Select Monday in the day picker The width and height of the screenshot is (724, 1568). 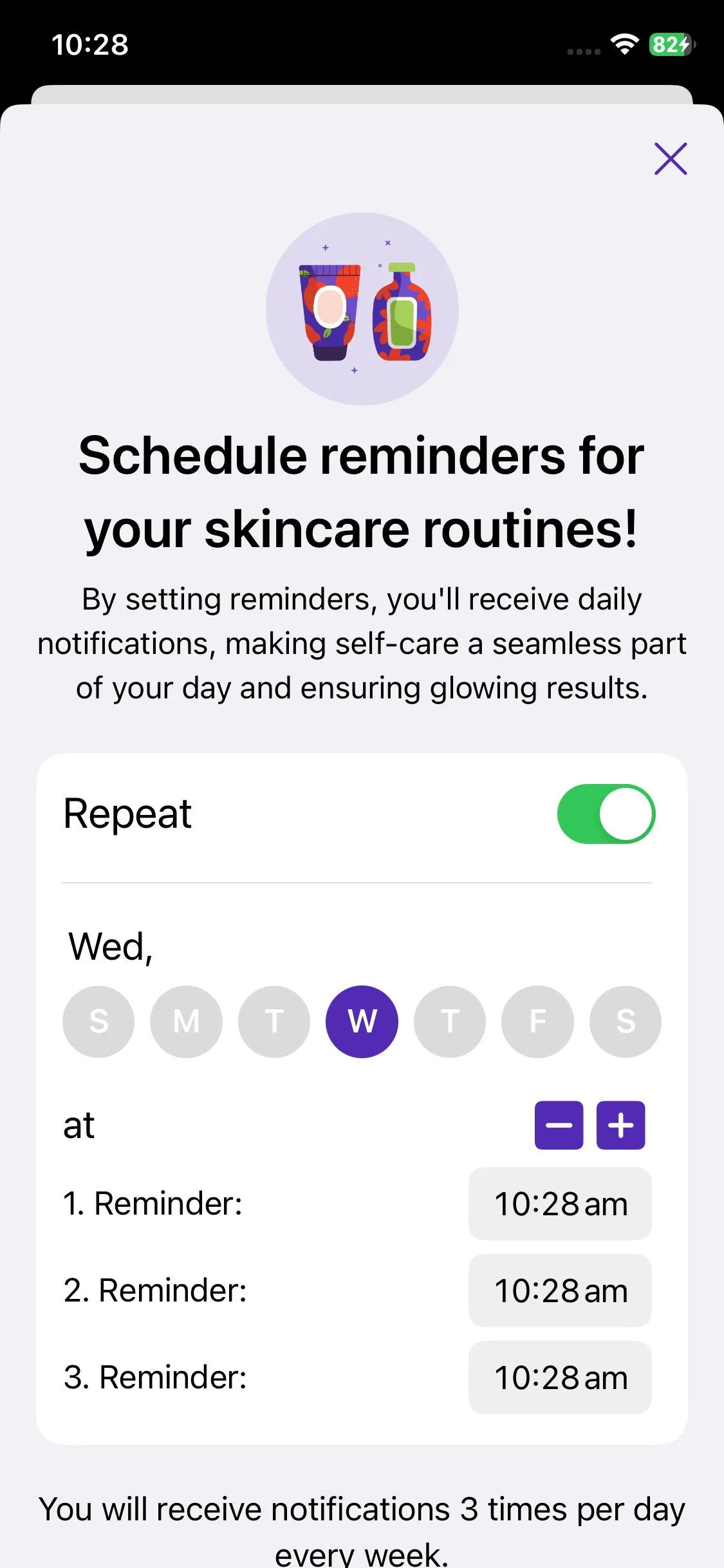pos(187,1022)
